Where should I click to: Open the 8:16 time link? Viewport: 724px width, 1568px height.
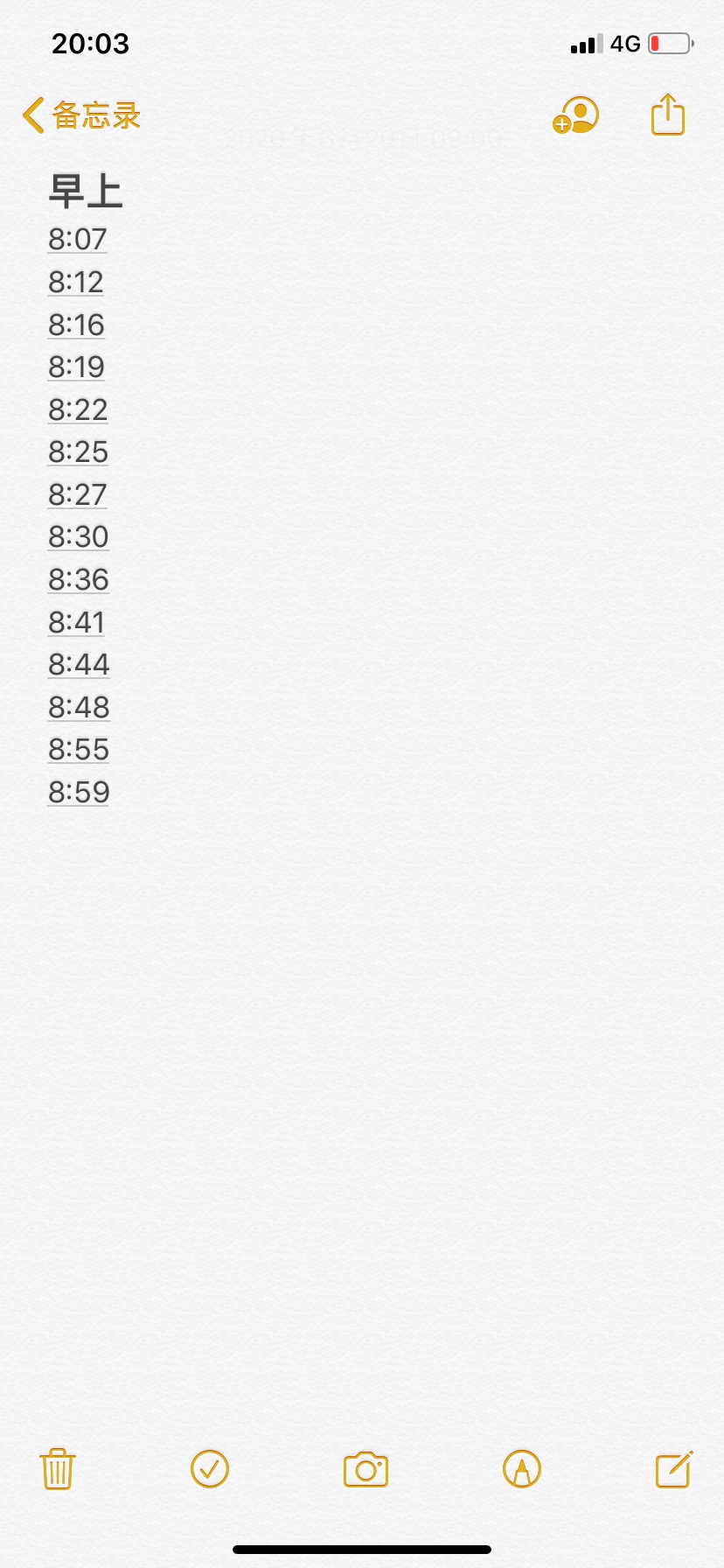tap(77, 325)
